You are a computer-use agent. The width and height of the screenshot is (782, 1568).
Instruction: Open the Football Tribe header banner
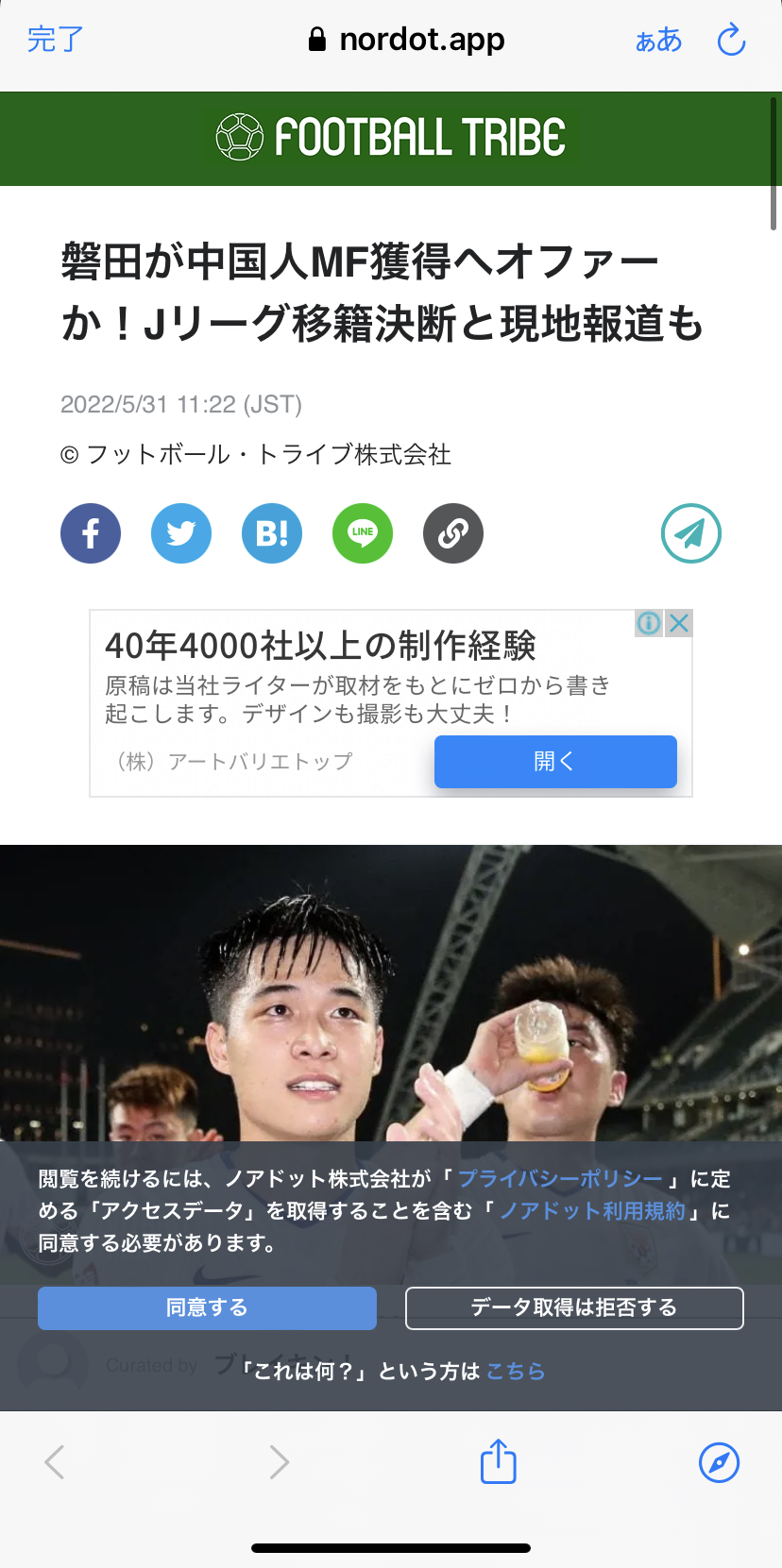[391, 138]
